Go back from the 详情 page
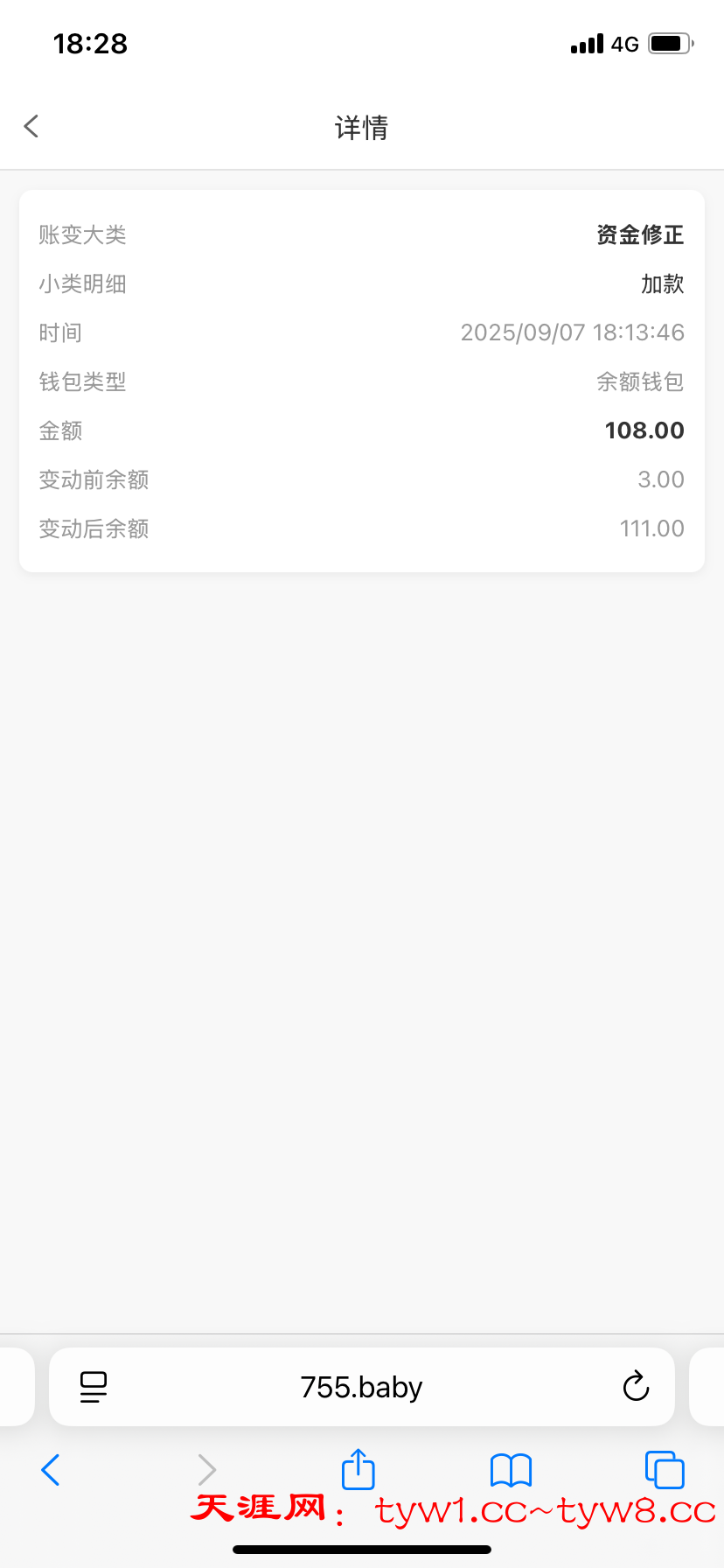 click(x=31, y=127)
